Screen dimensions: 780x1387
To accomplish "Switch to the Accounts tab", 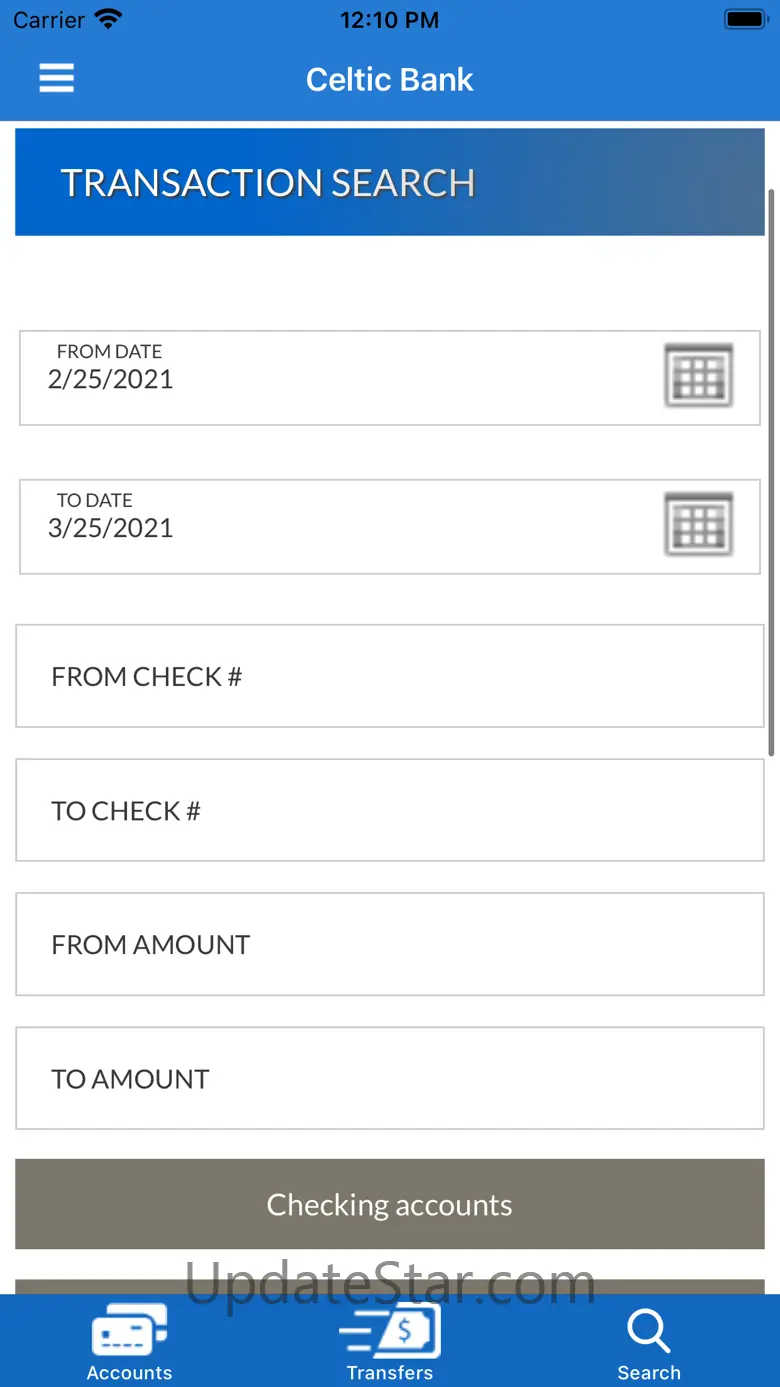I will pyautogui.click(x=130, y=1342).
